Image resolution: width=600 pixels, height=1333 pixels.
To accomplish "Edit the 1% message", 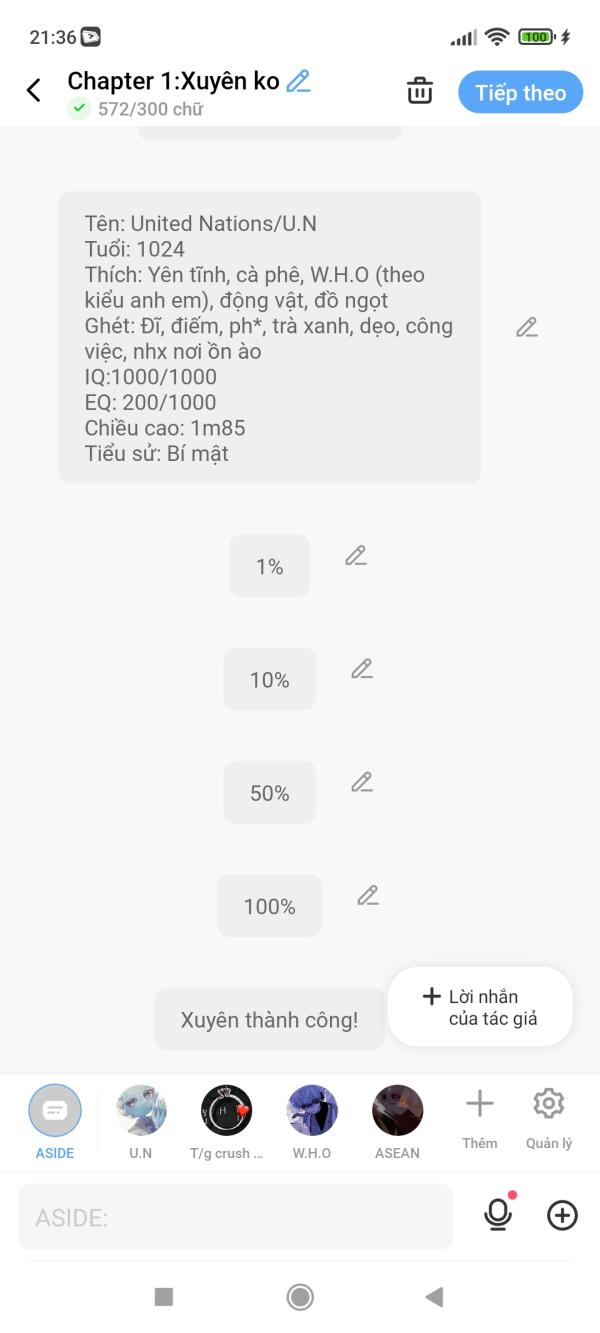I will coord(356,556).
